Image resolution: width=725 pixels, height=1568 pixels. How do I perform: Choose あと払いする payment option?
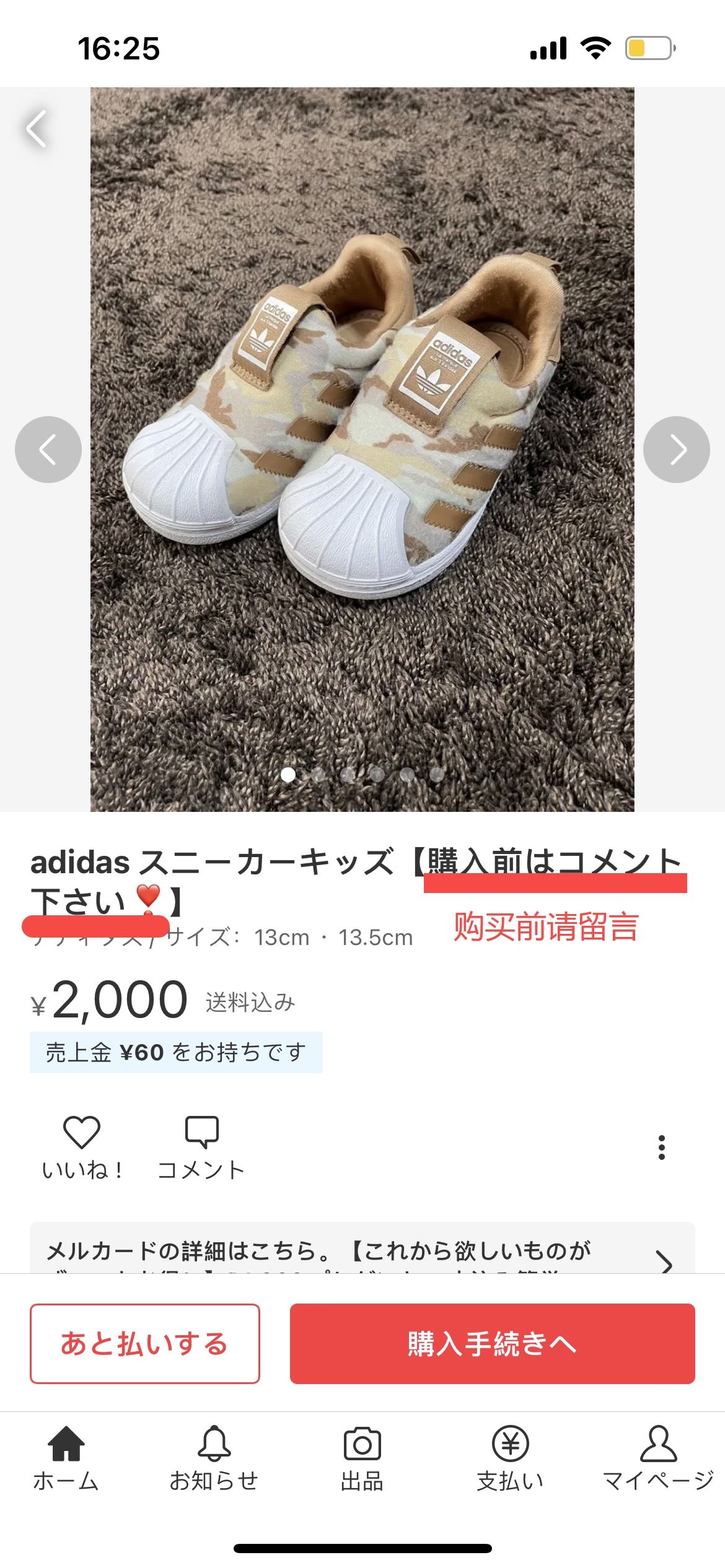click(x=145, y=1343)
